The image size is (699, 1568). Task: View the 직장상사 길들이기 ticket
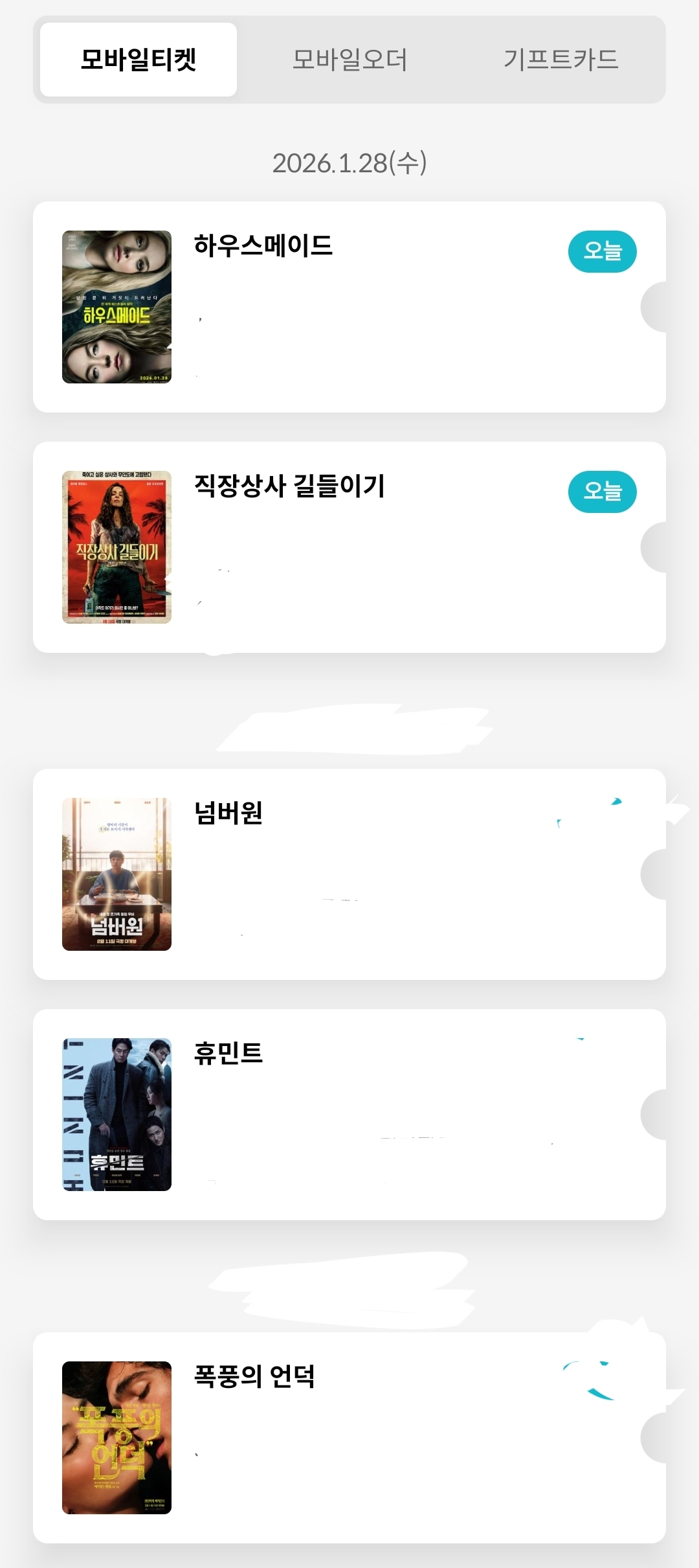pos(349,547)
